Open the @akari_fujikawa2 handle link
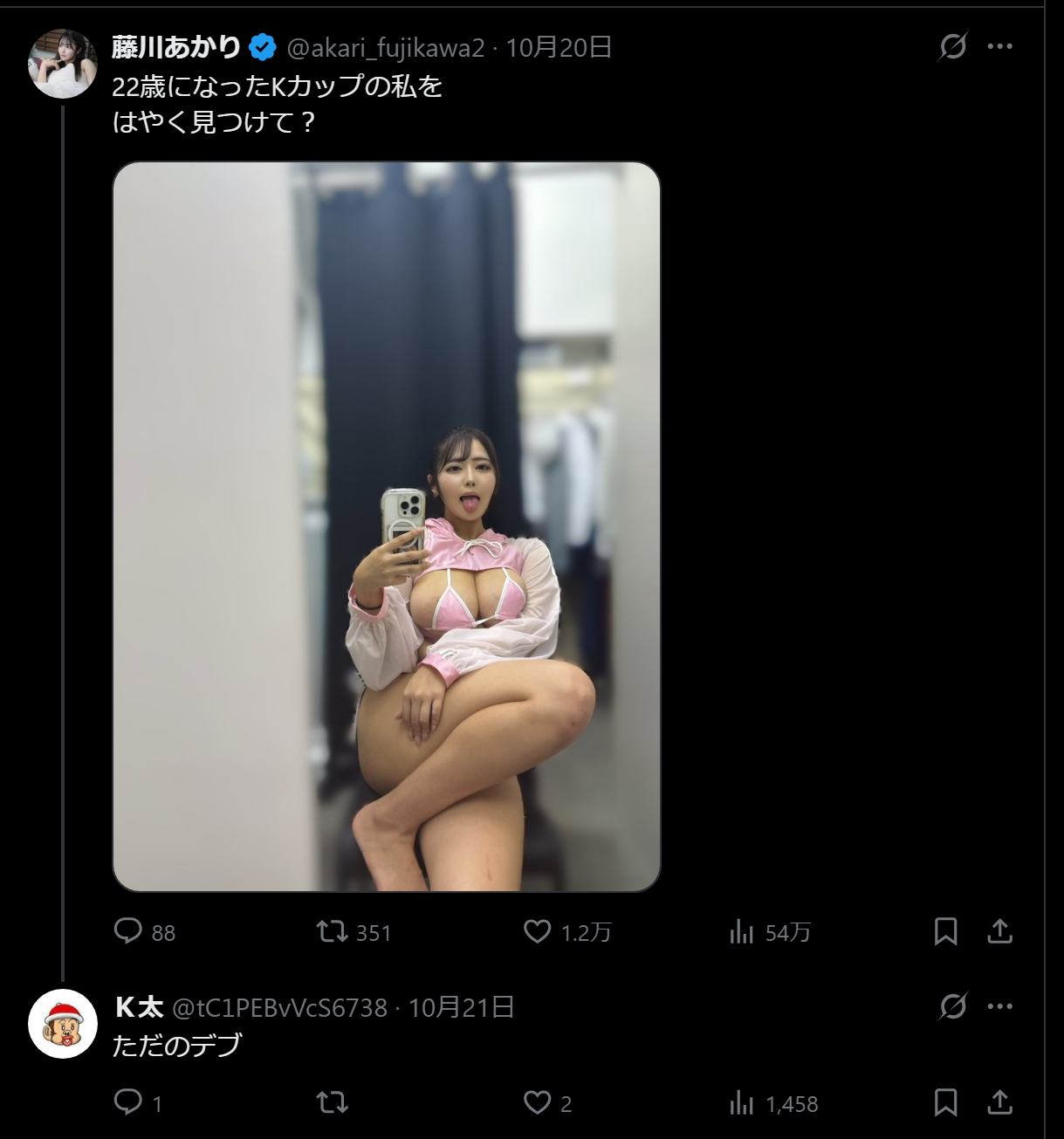Image resolution: width=1064 pixels, height=1139 pixels. [385, 48]
